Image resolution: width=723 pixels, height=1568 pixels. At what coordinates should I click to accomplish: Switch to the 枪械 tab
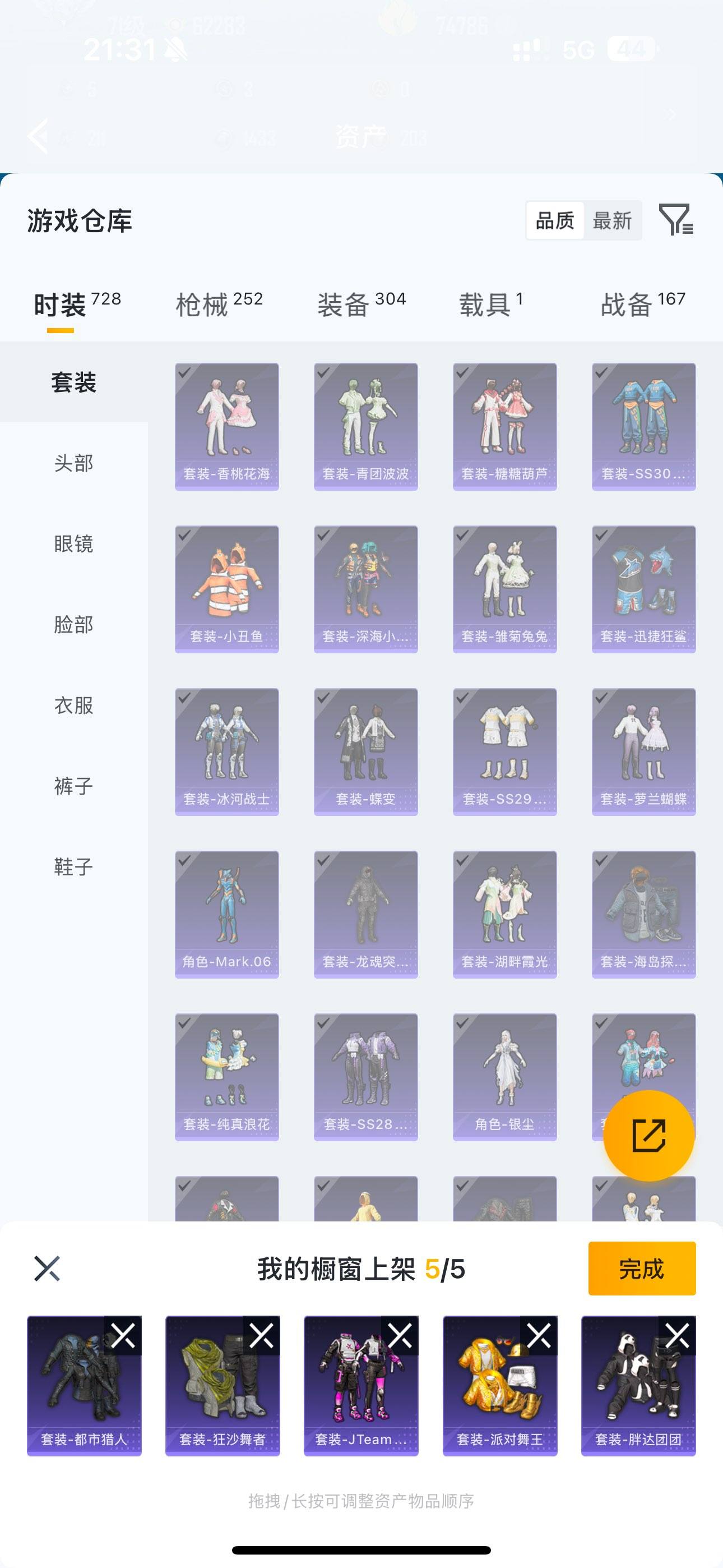click(219, 304)
